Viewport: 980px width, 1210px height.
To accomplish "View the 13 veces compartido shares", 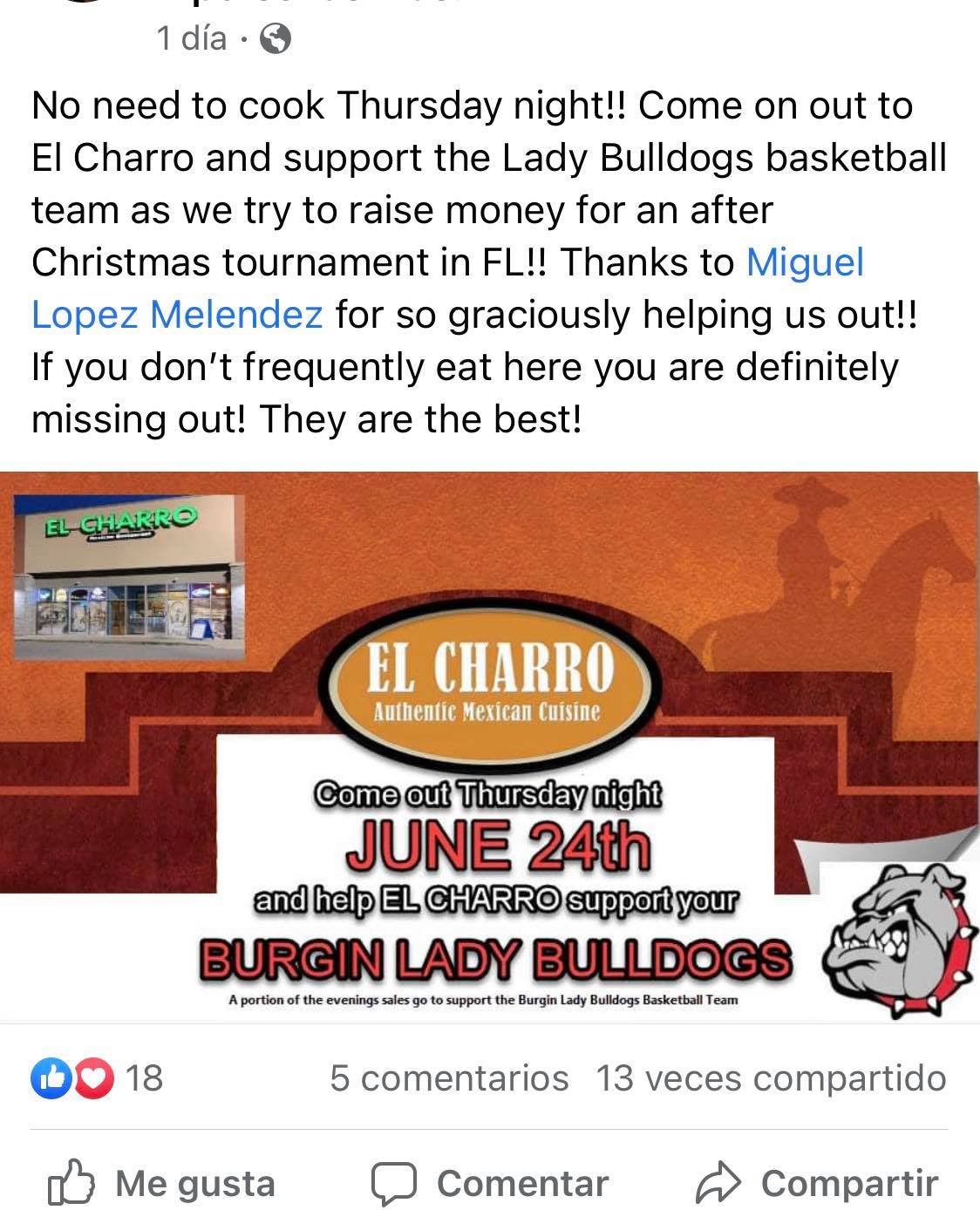I will 771,1078.
